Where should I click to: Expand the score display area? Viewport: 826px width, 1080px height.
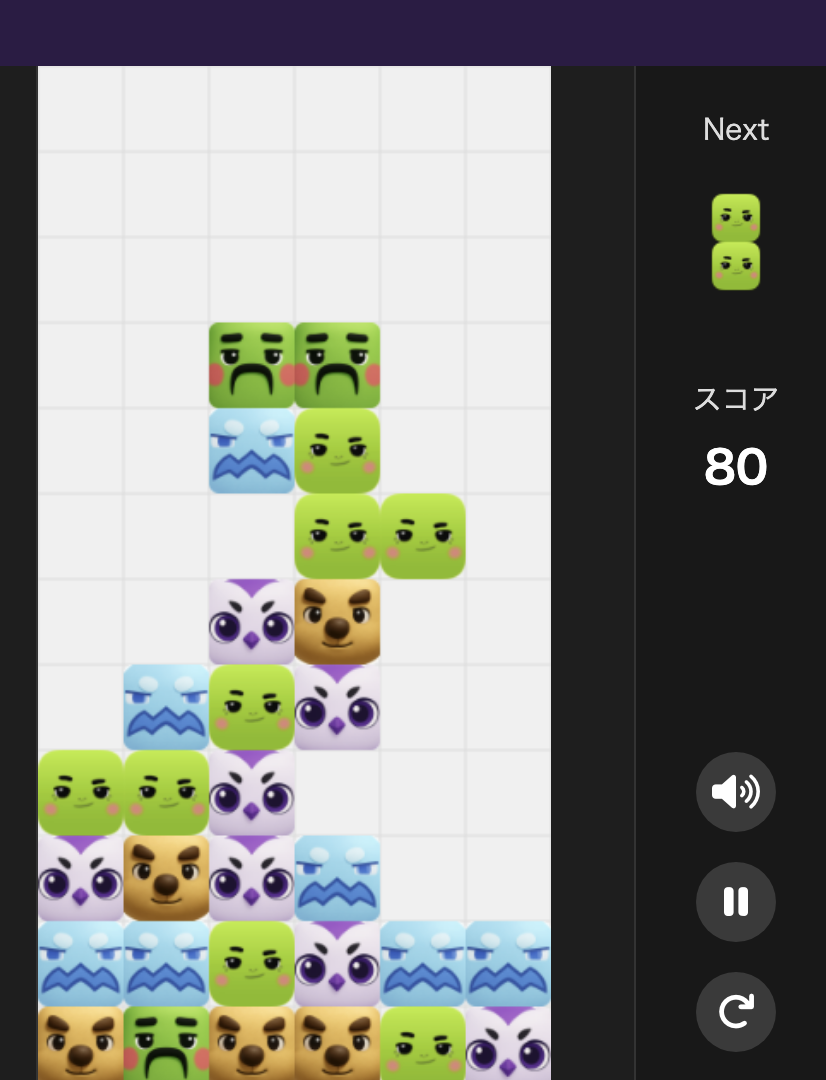point(736,465)
